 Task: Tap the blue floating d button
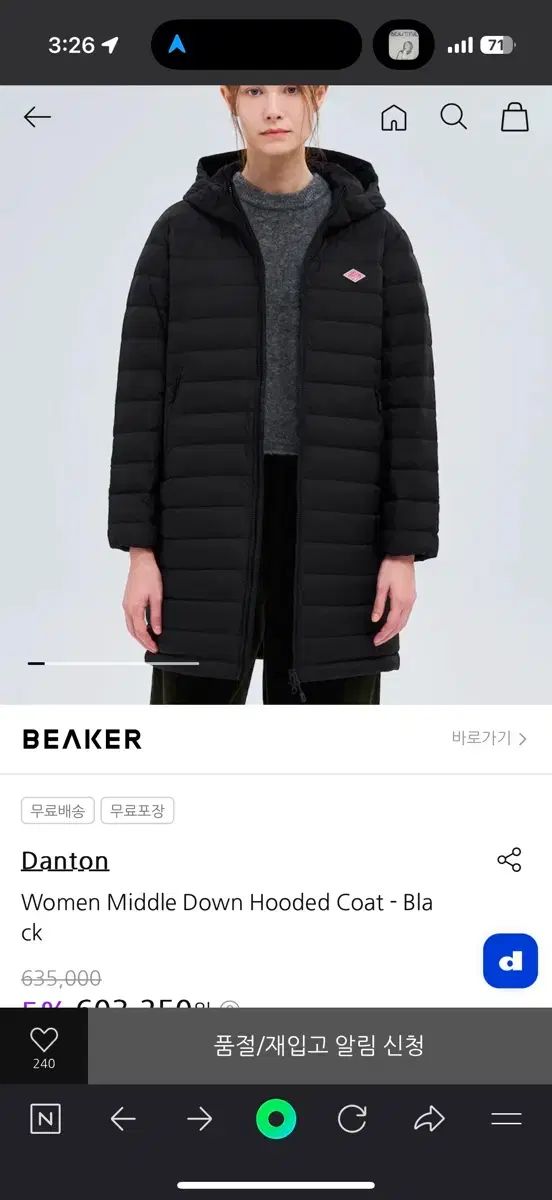click(510, 961)
